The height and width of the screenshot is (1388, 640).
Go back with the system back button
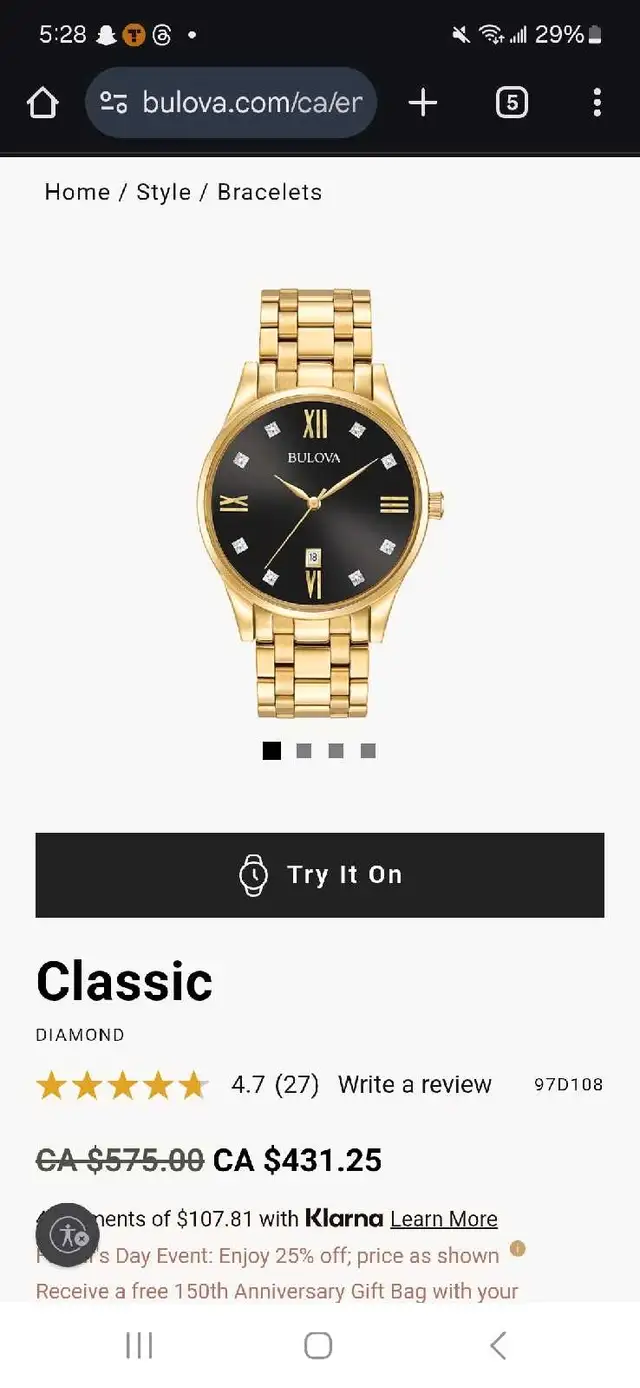[x=498, y=1345]
